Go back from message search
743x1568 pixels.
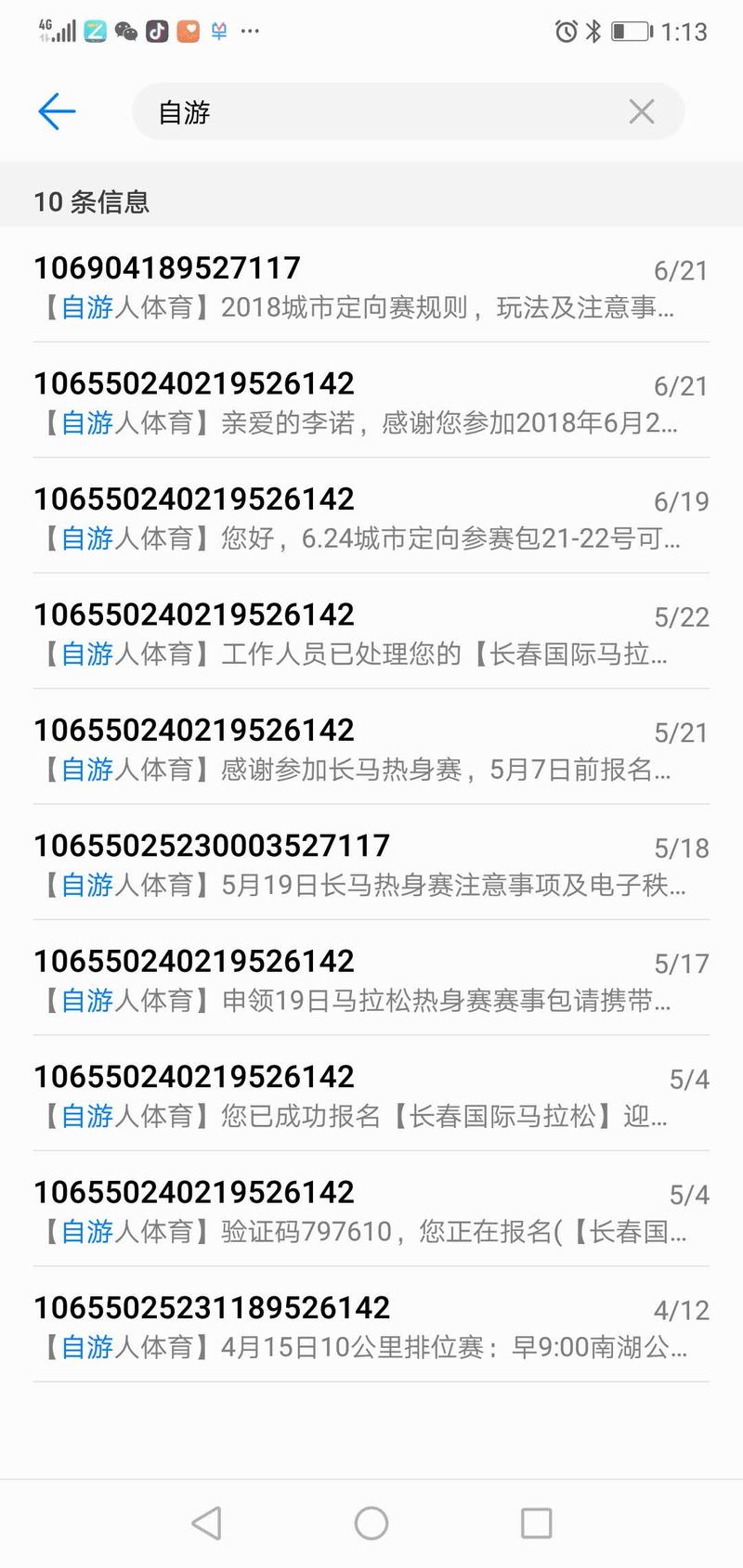pyautogui.click(x=57, y=112)
